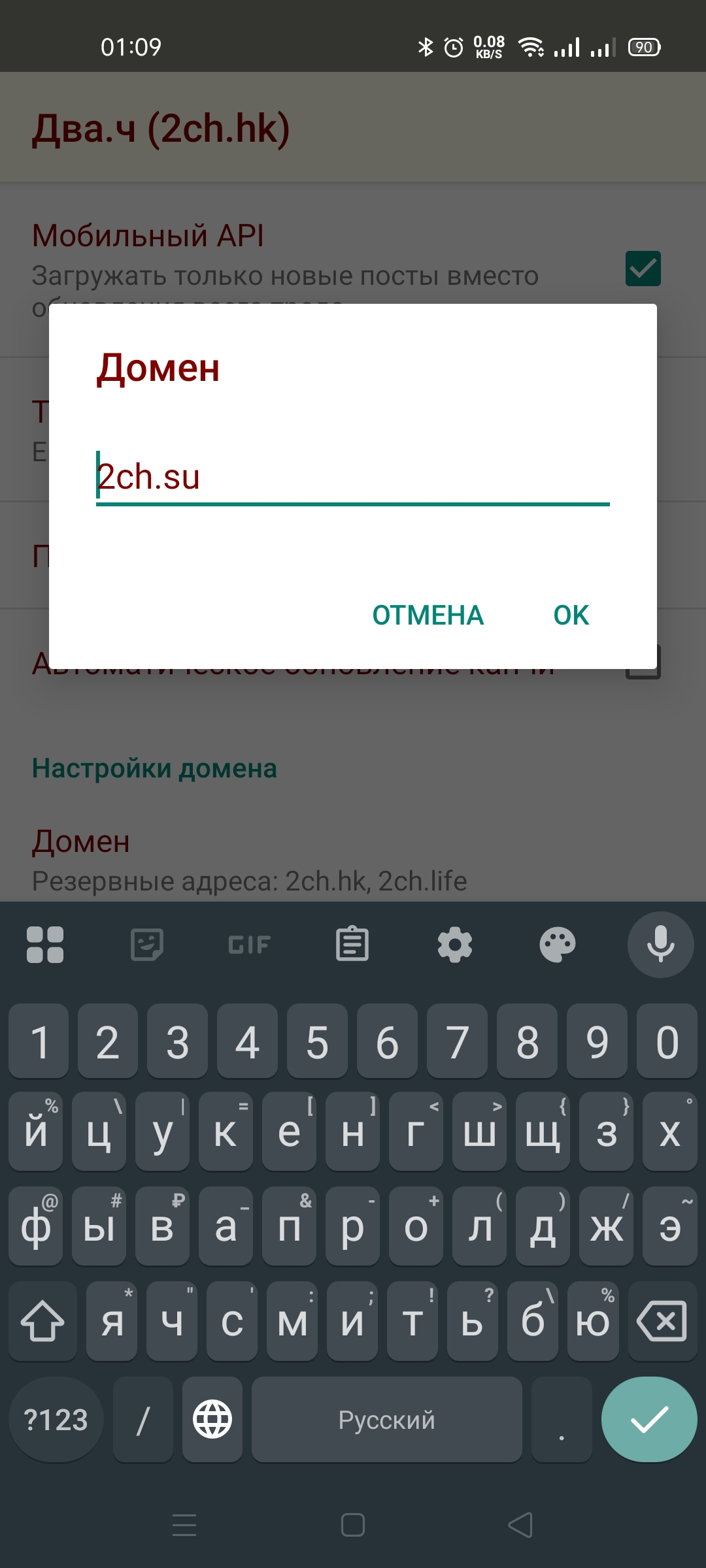Open the keyboard's sticker panel
Screen dimensions: 706x1568
point(147,945)
